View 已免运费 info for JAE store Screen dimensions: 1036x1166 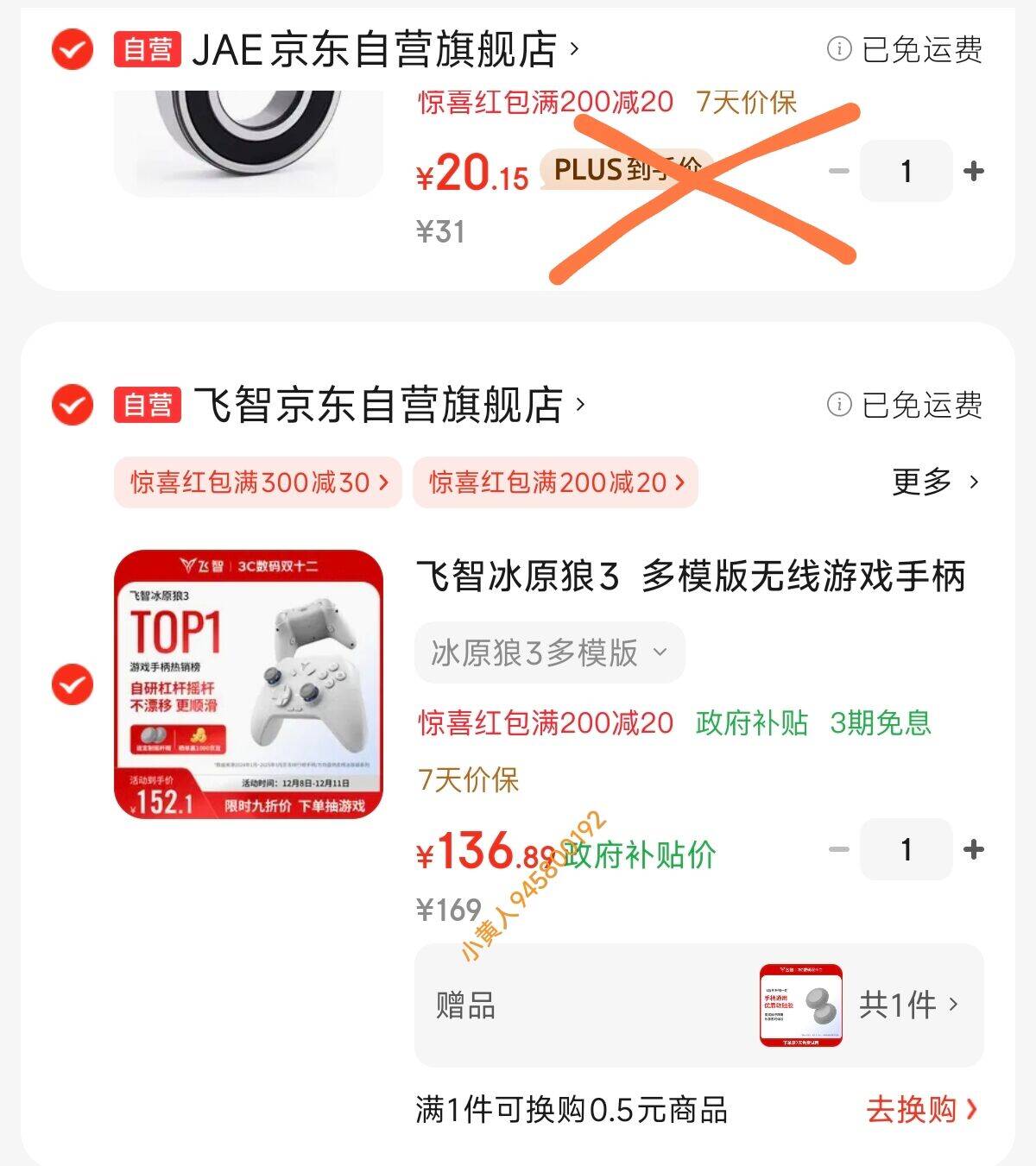pyautogui.click(x=905, y=49)
